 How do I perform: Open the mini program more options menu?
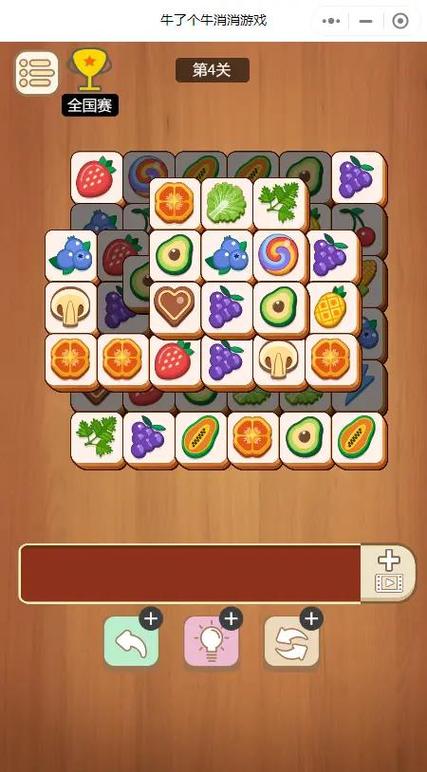point(331,21)
